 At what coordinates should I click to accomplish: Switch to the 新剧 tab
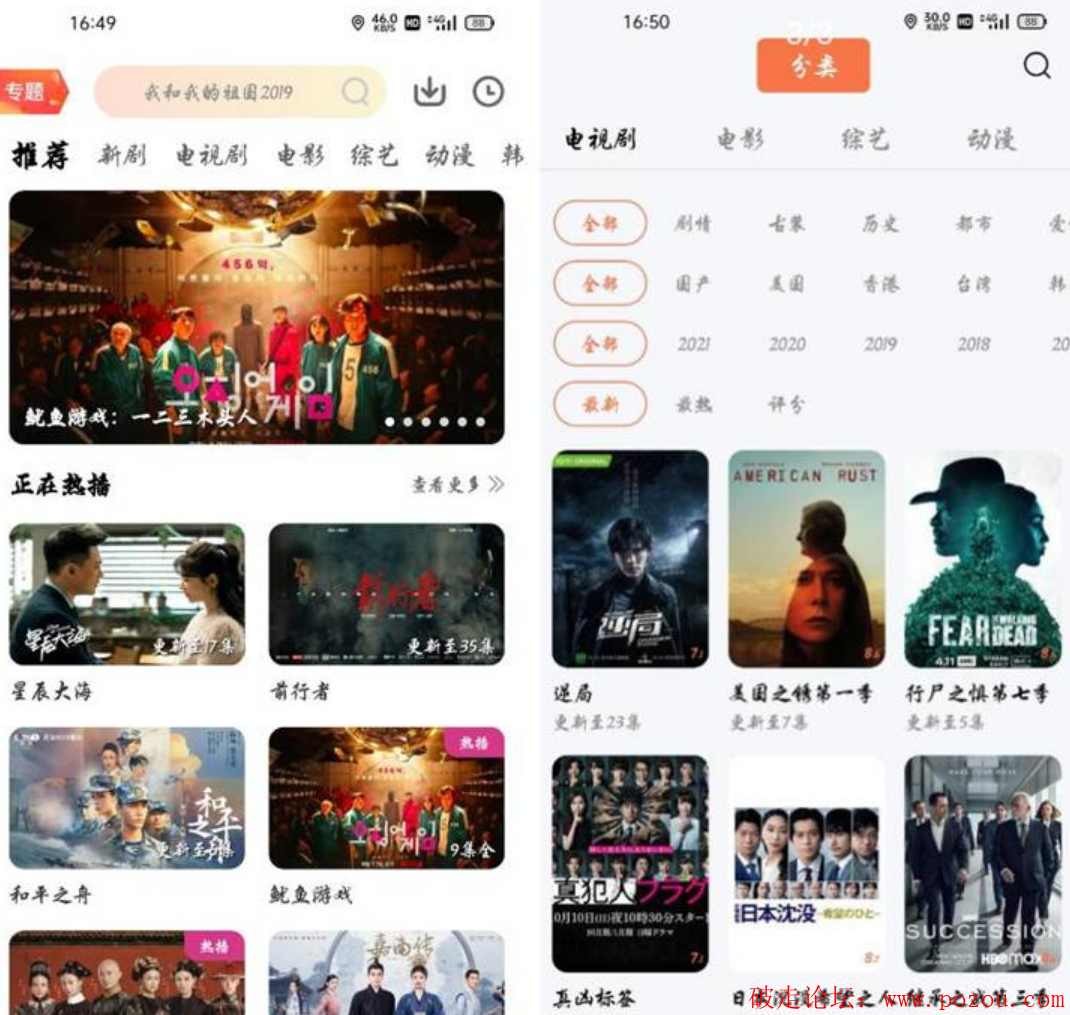coord(122,155)
